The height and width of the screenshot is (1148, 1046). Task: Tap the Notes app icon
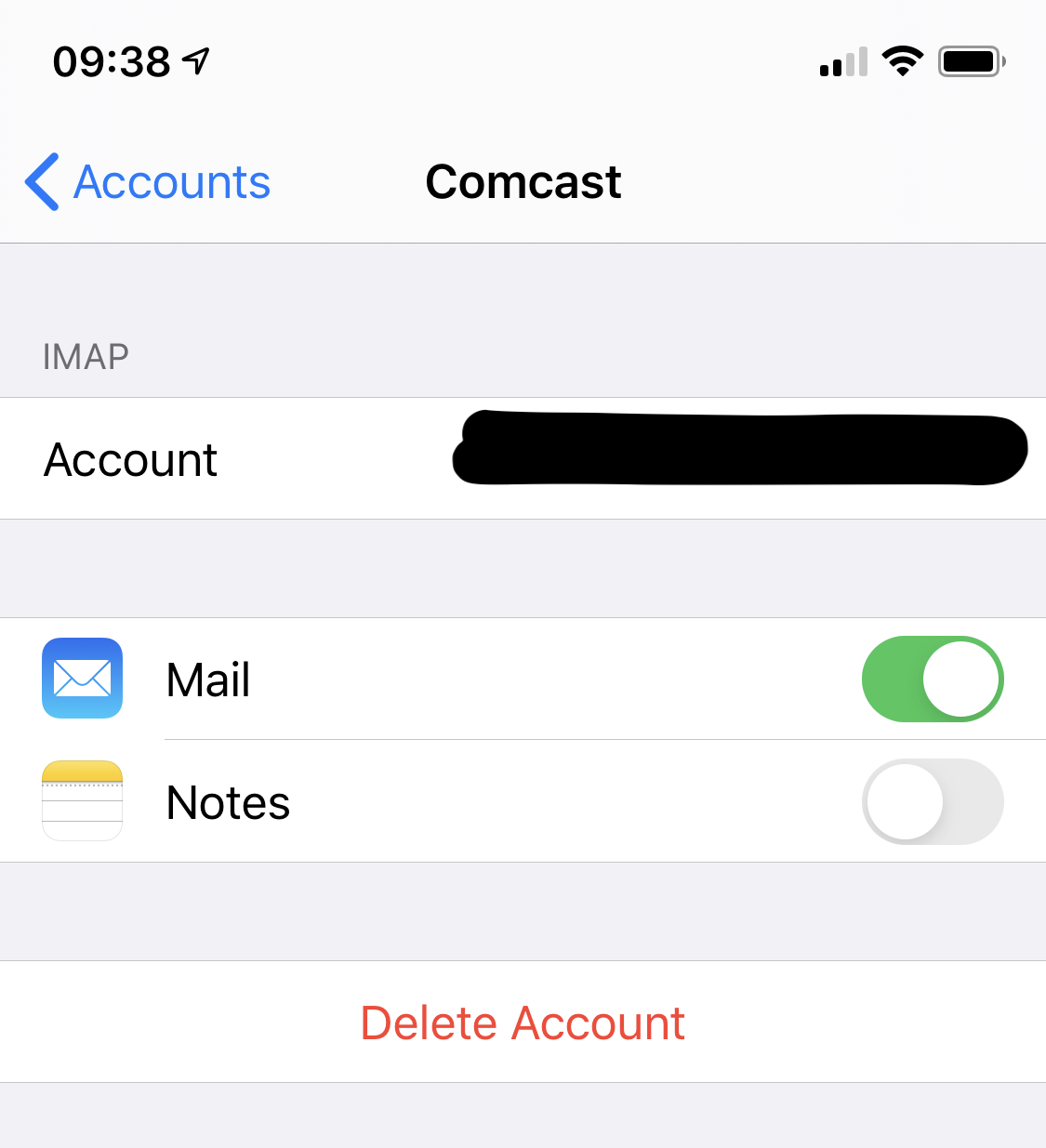82,801
